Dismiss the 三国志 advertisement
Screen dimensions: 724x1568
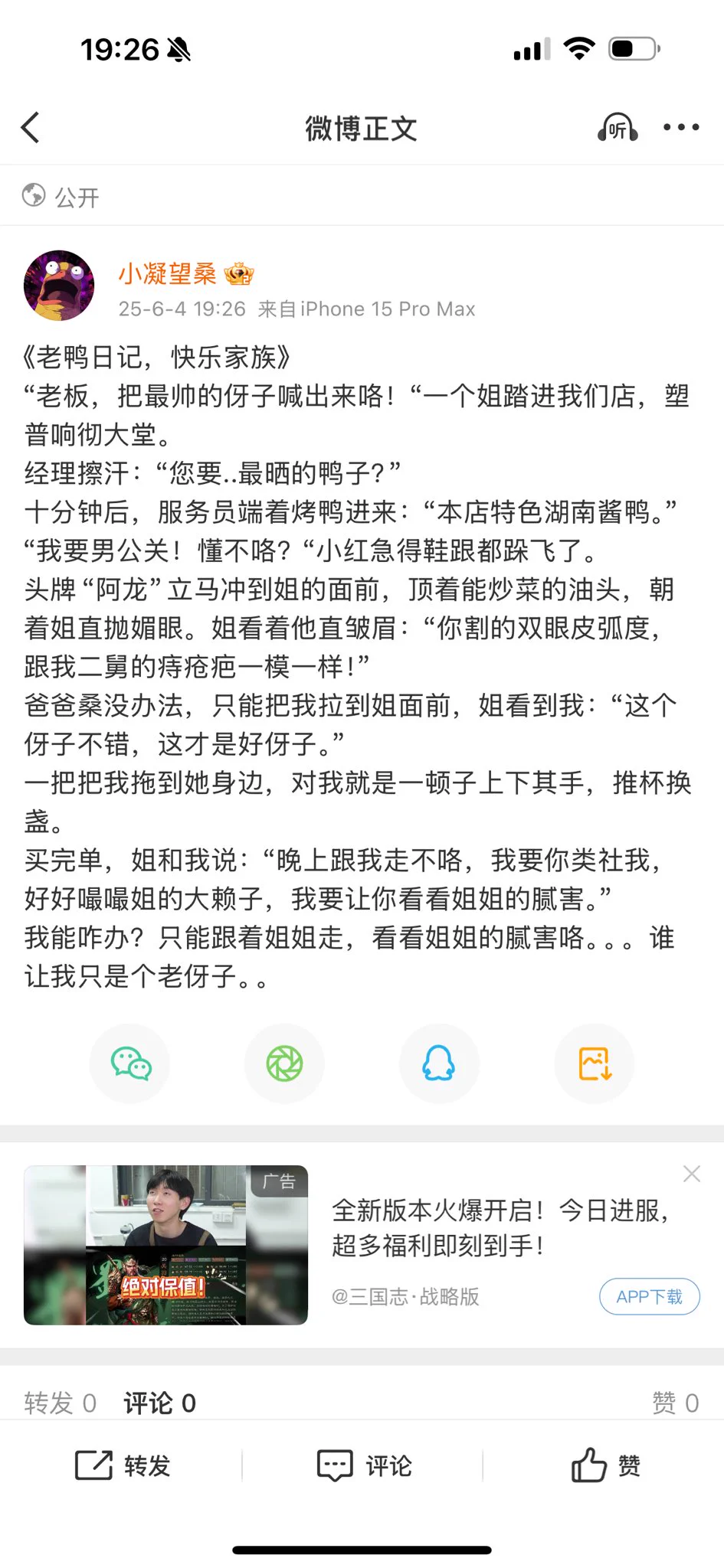691,1174
